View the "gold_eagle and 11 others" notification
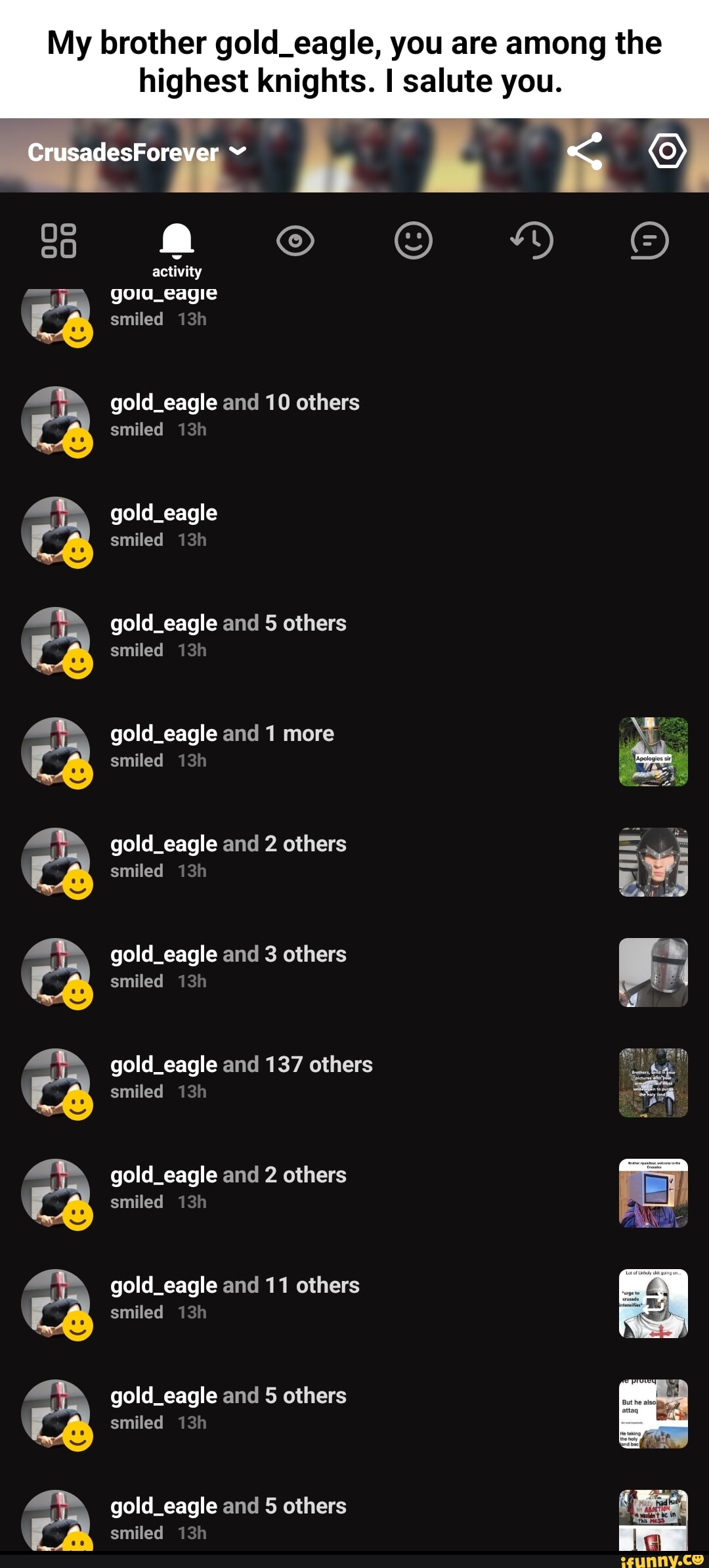 235,1297
